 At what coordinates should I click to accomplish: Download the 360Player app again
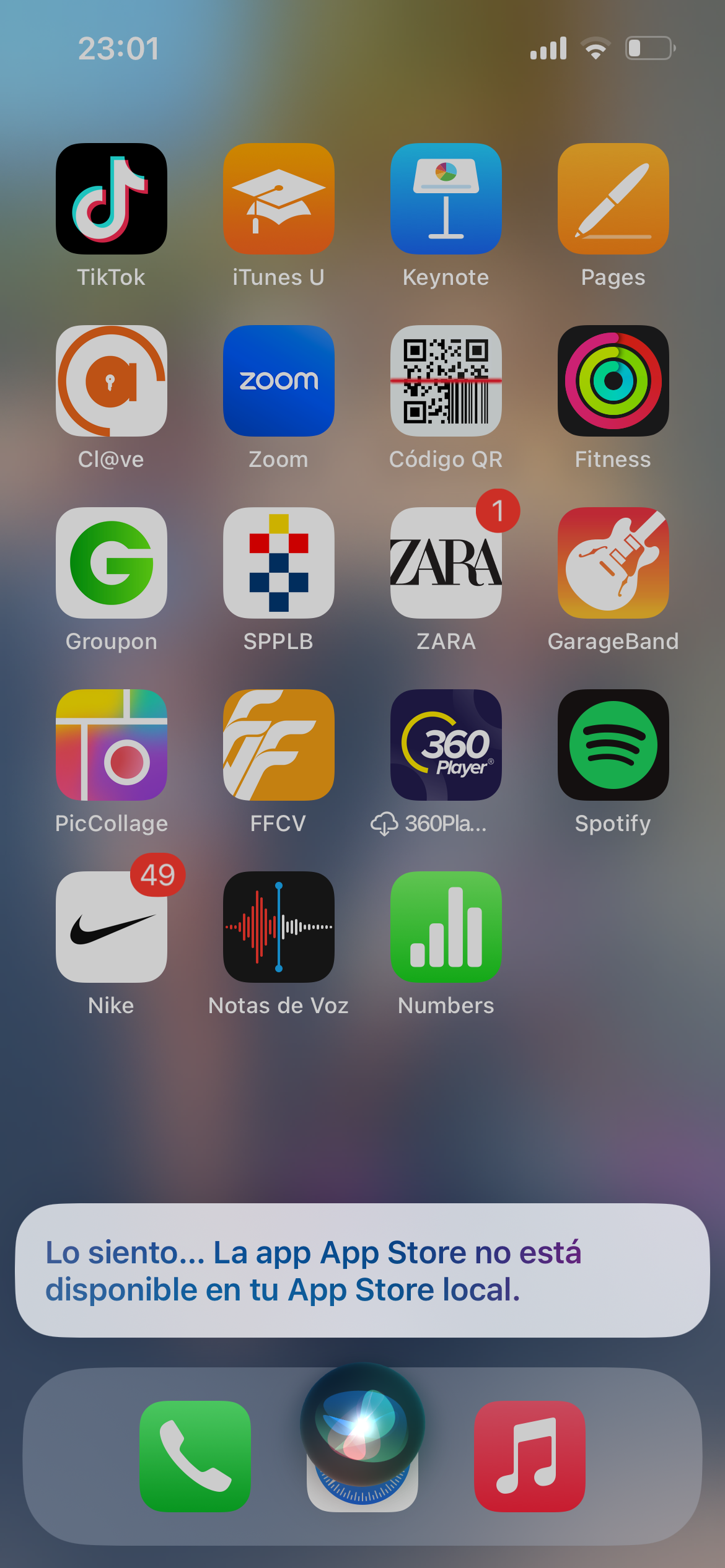(446, 745)
